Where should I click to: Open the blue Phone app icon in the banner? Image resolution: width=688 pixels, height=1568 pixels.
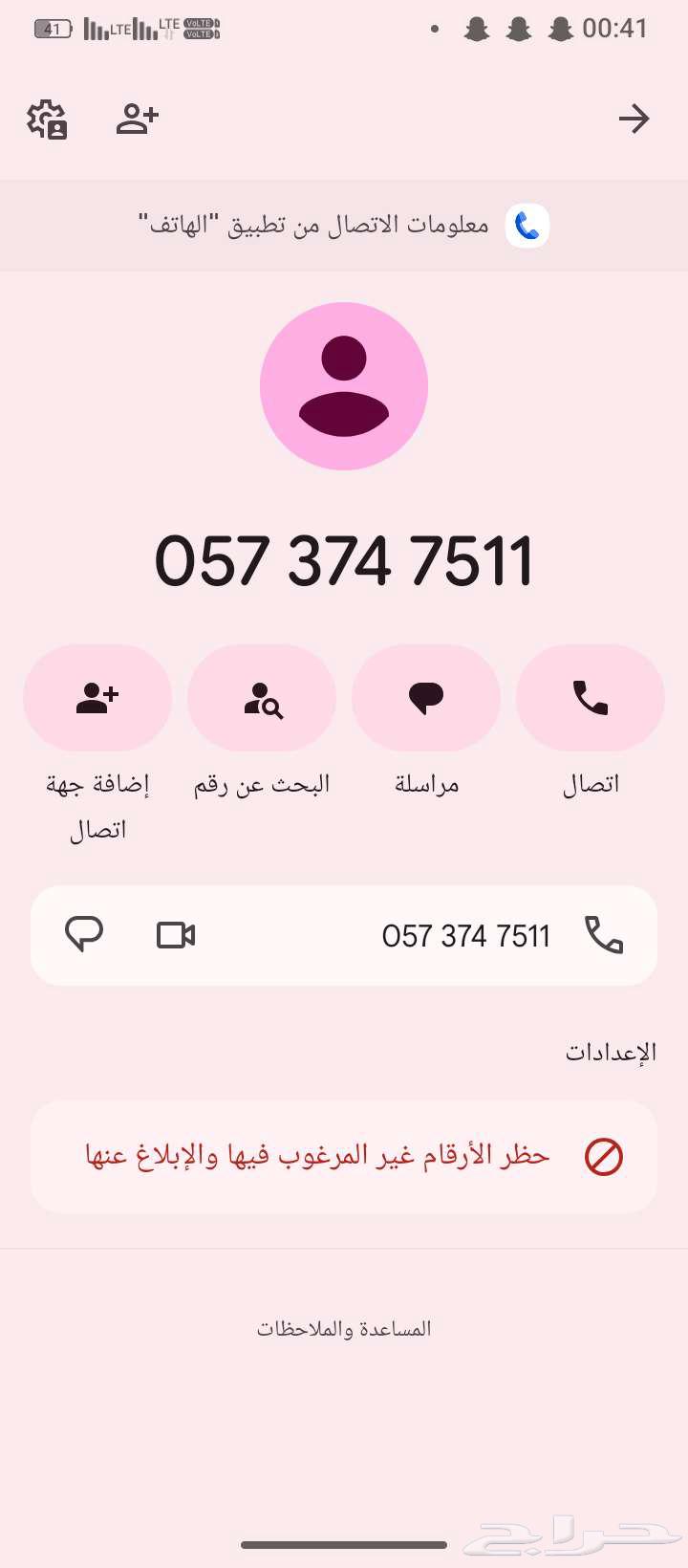point(527,224)
